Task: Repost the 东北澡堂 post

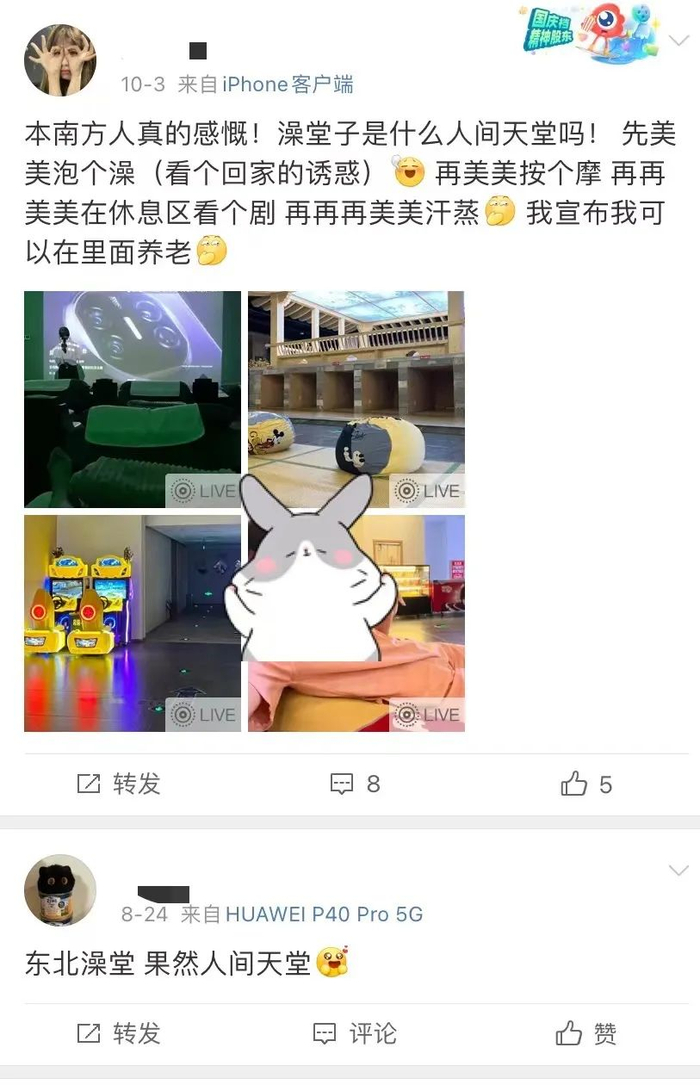Action: click(x=118, y=1034)
